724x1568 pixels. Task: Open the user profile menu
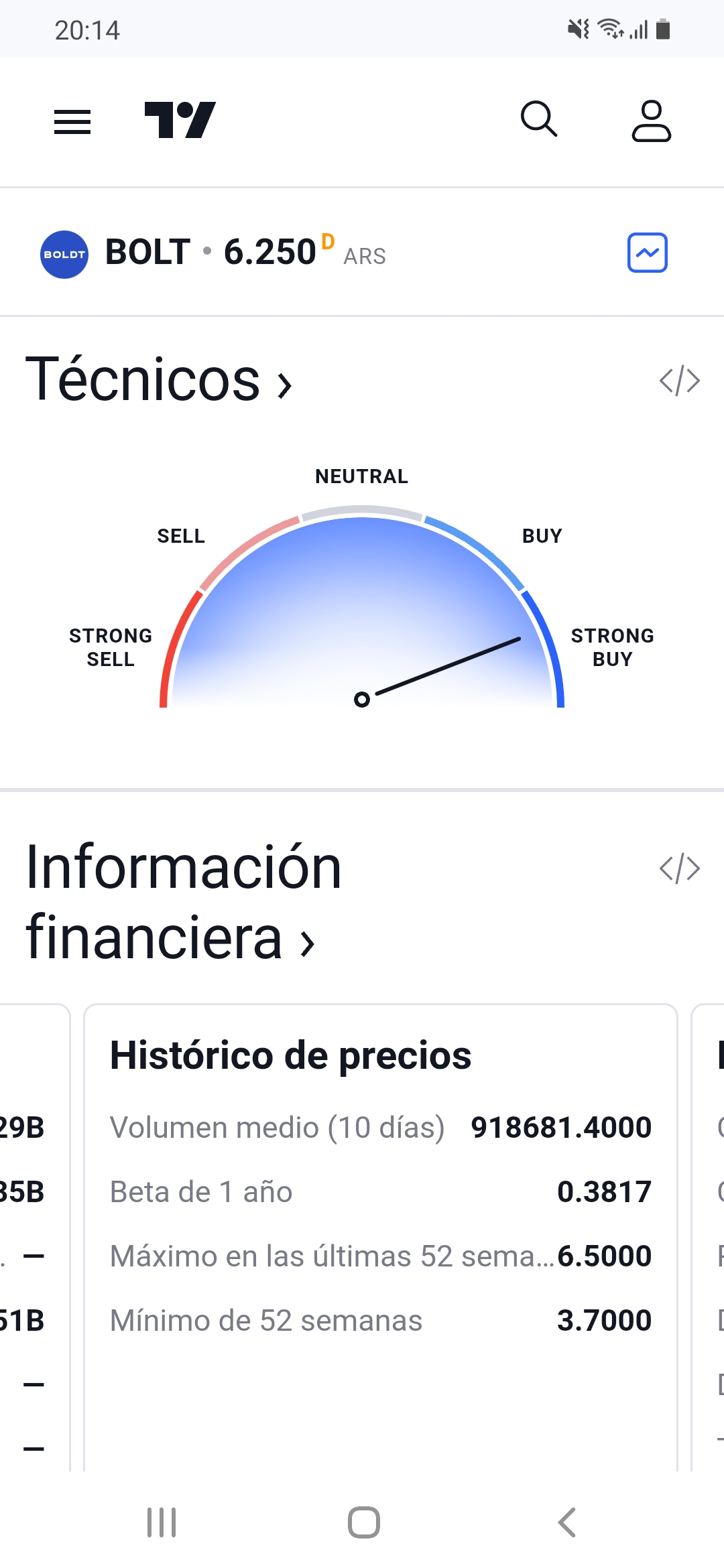[650, 121]
